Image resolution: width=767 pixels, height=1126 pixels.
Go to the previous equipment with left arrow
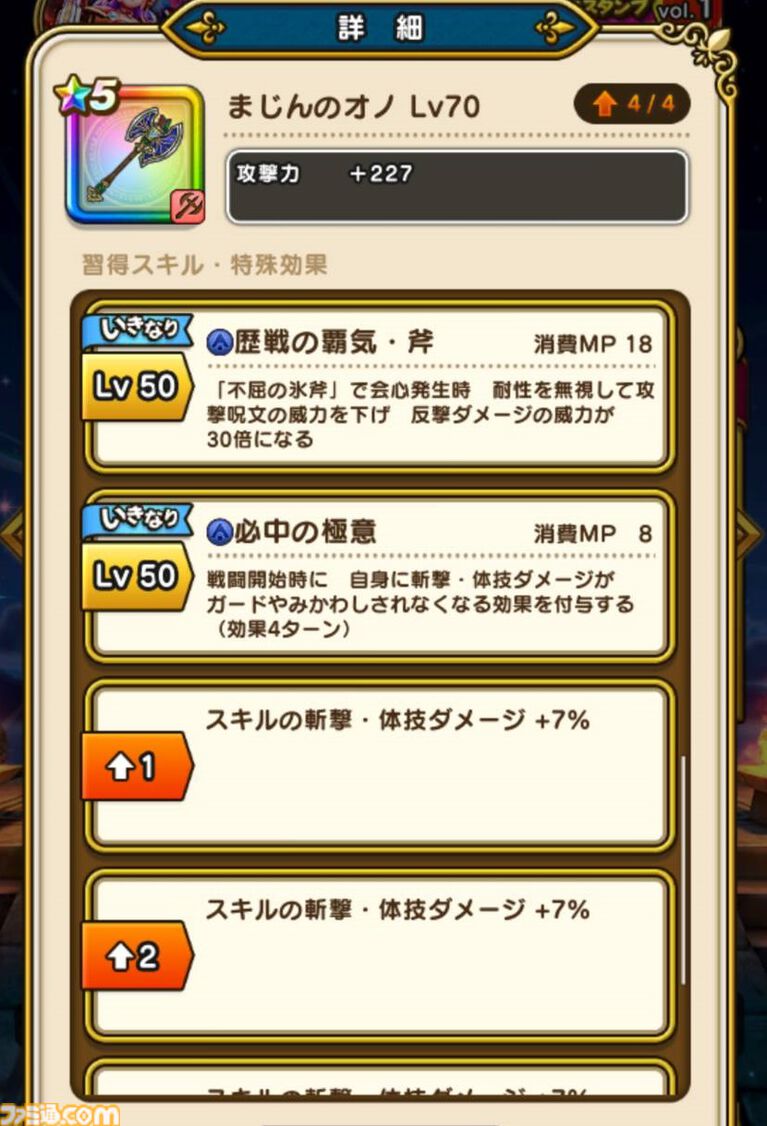click(12, 536)
